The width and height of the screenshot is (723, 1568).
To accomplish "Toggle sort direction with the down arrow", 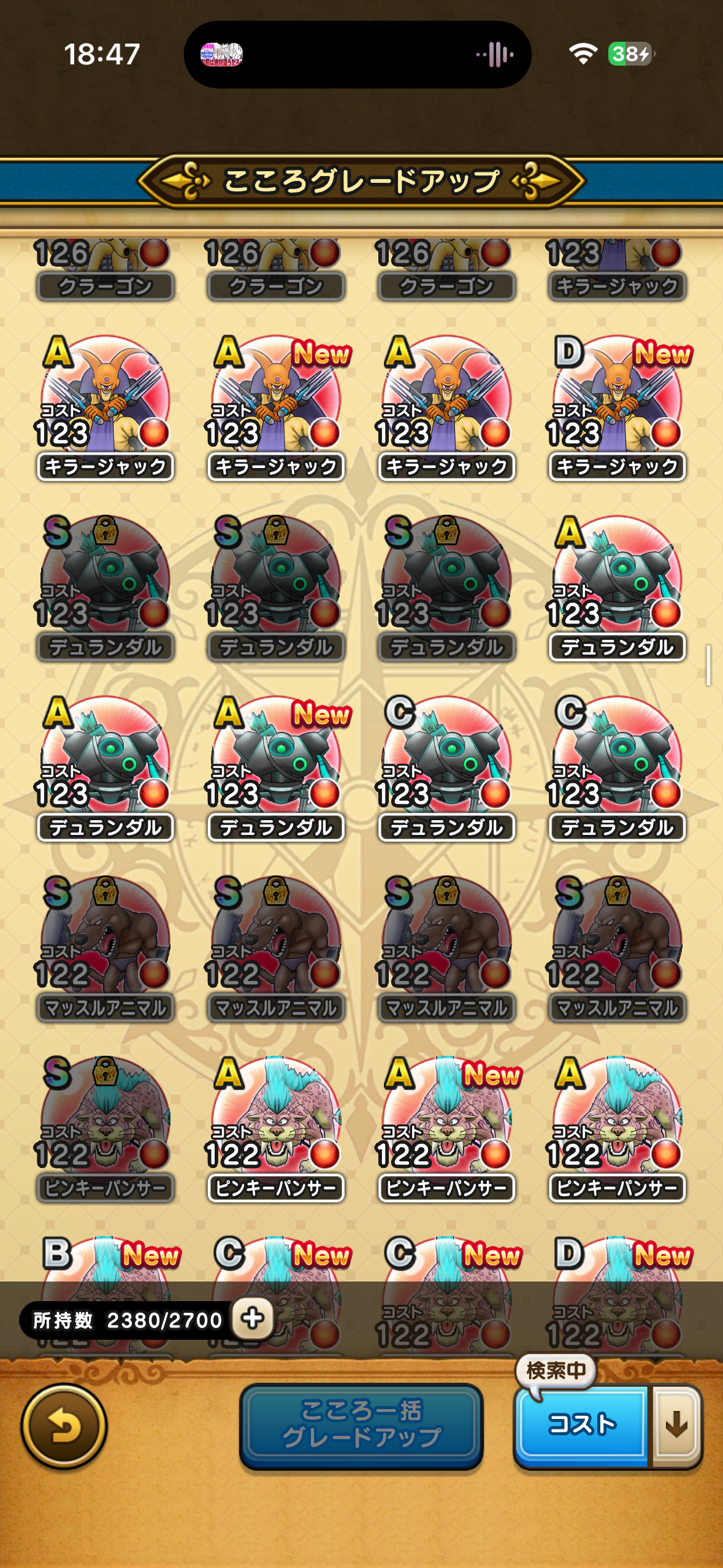I will click(676, 1424).
